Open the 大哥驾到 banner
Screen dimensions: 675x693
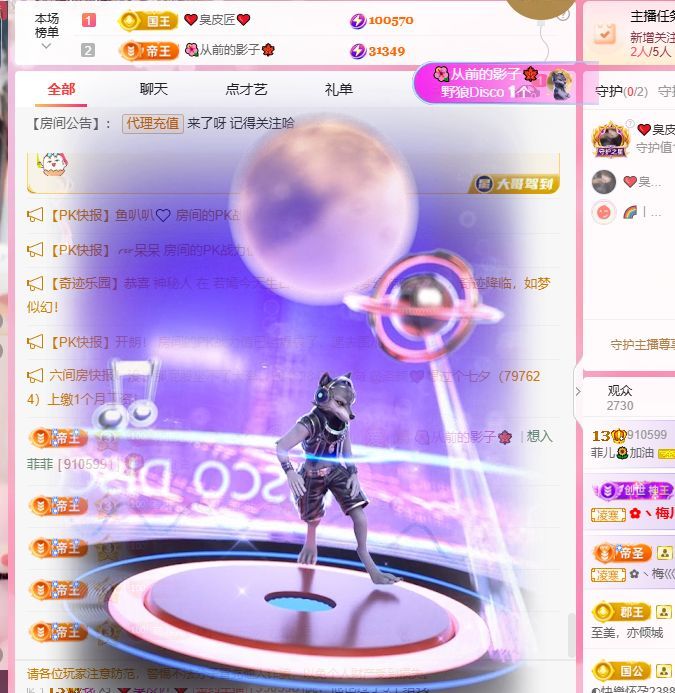pos(515,183)
